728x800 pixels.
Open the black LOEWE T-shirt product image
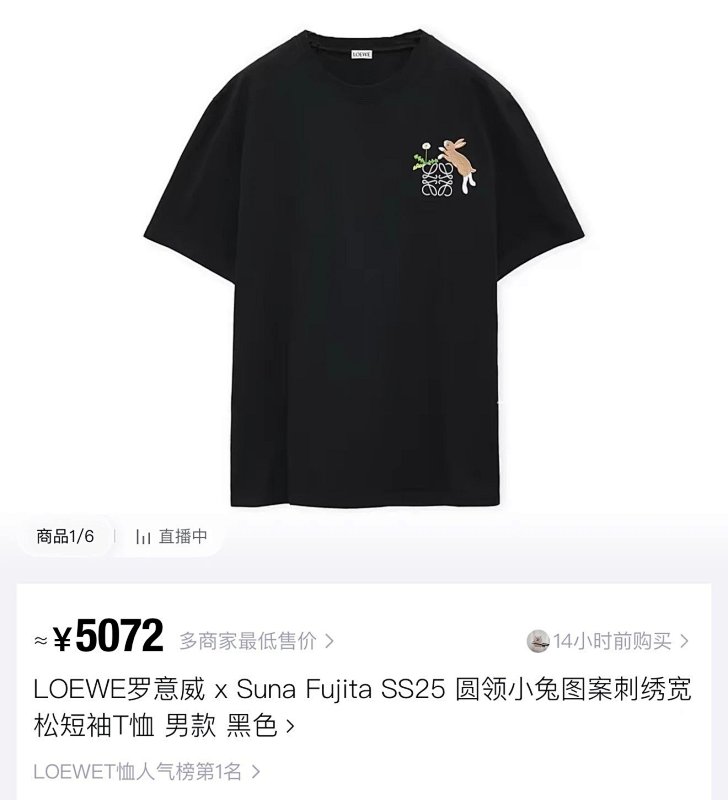click(364, 268)
